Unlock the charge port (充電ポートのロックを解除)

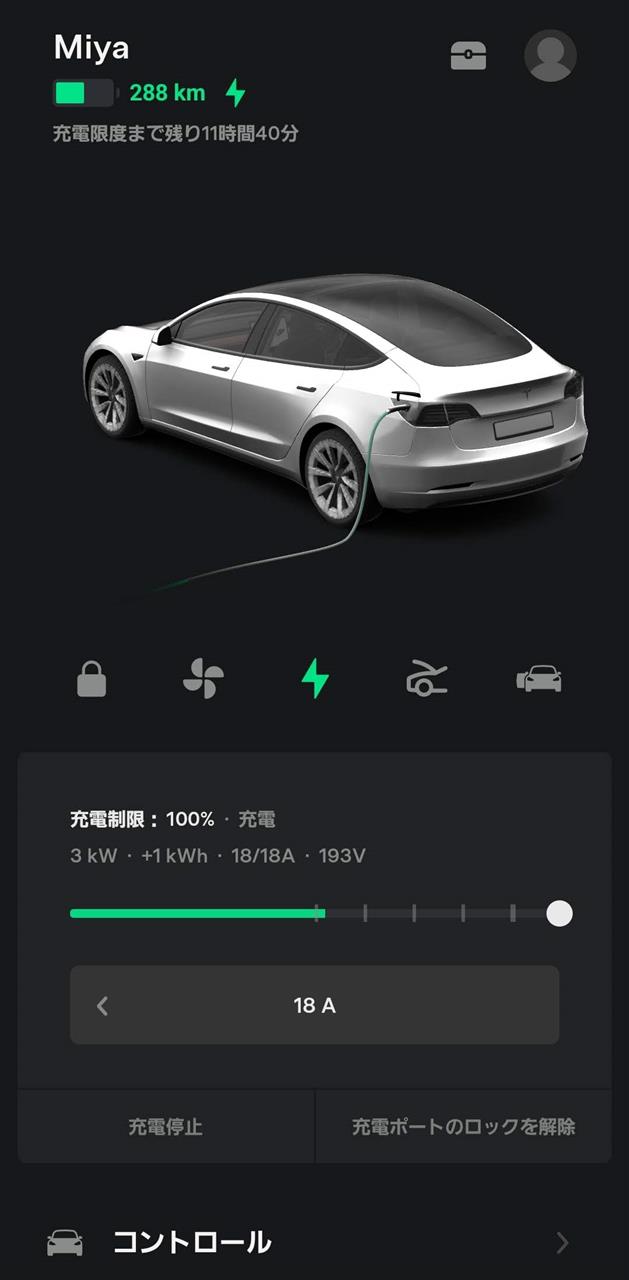click(x=463, y=1127)
